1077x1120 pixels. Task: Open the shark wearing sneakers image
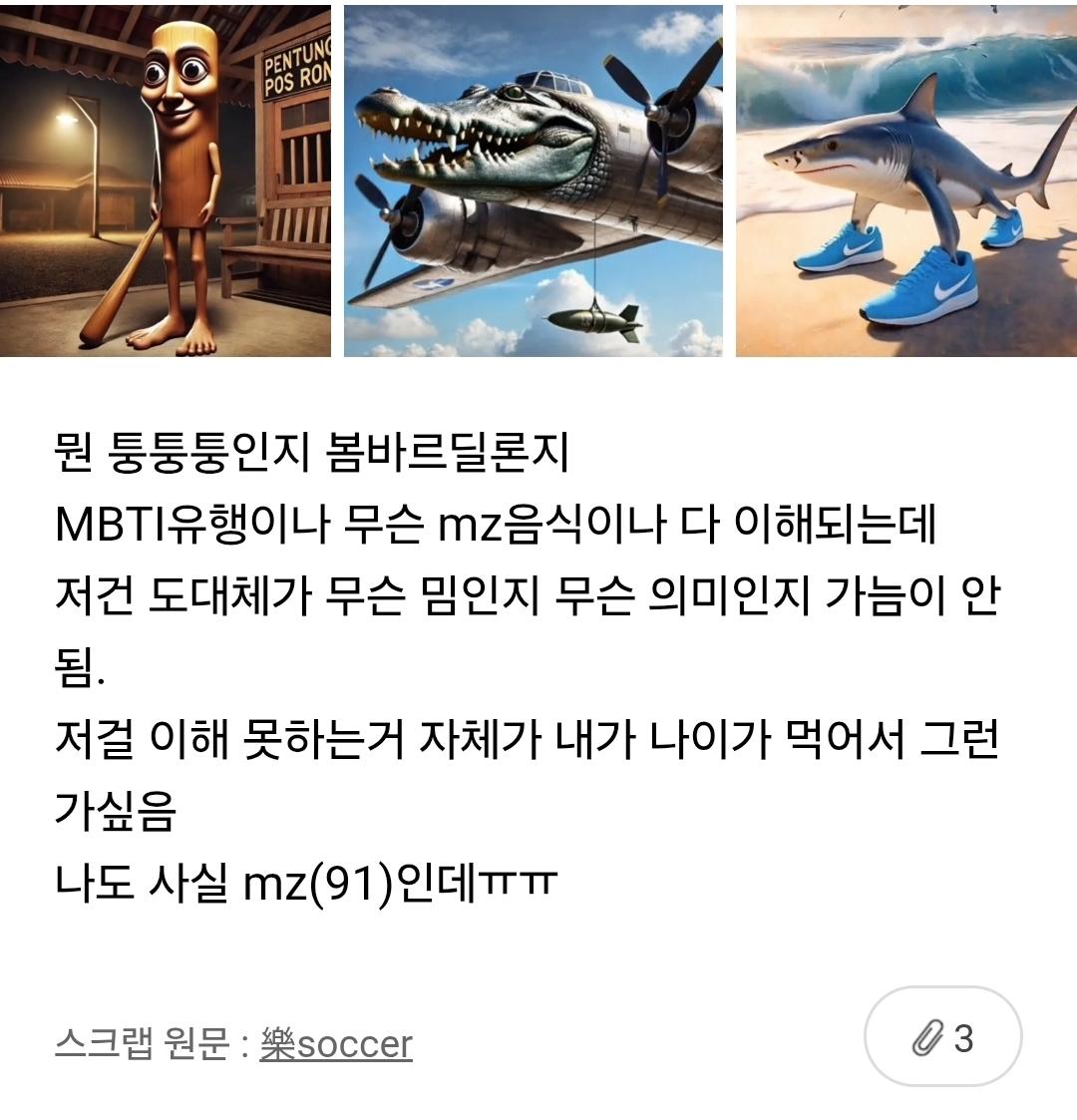click(905, 180)
